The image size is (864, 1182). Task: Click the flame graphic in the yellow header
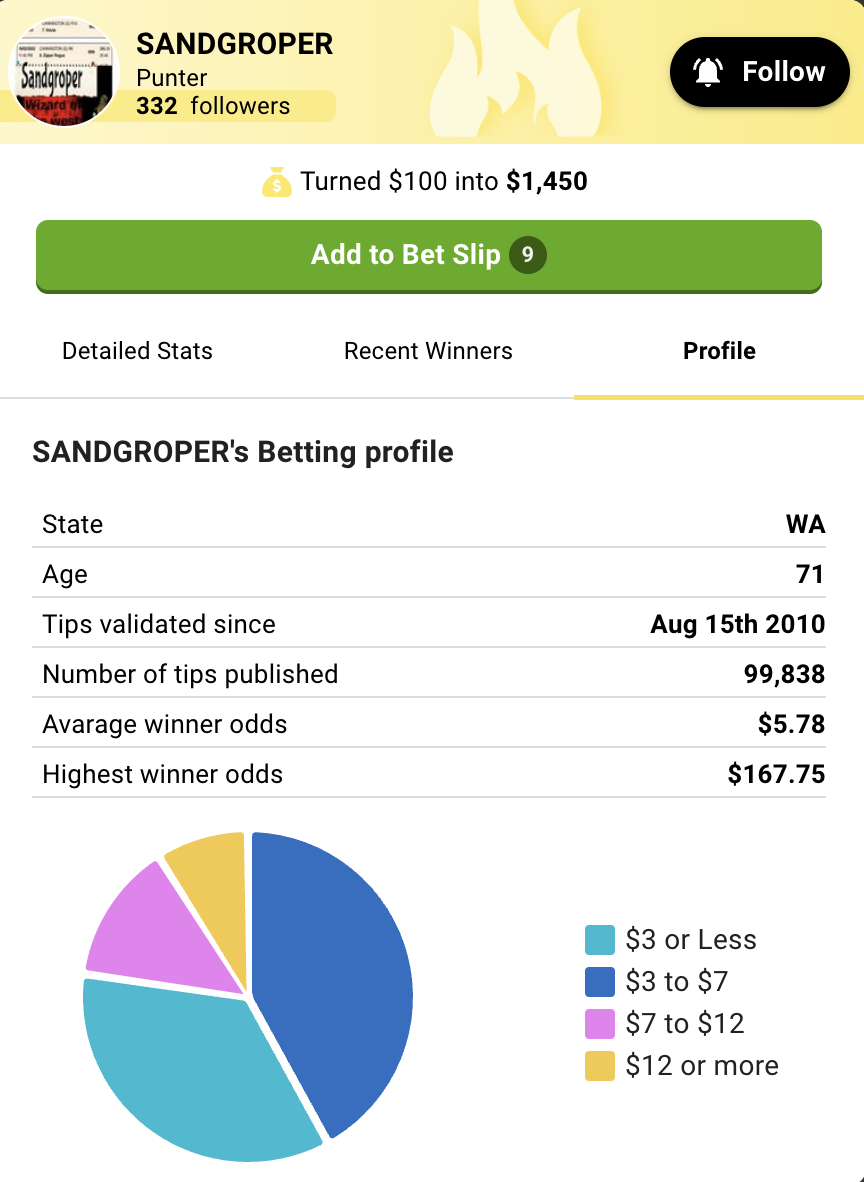(510, 70)
